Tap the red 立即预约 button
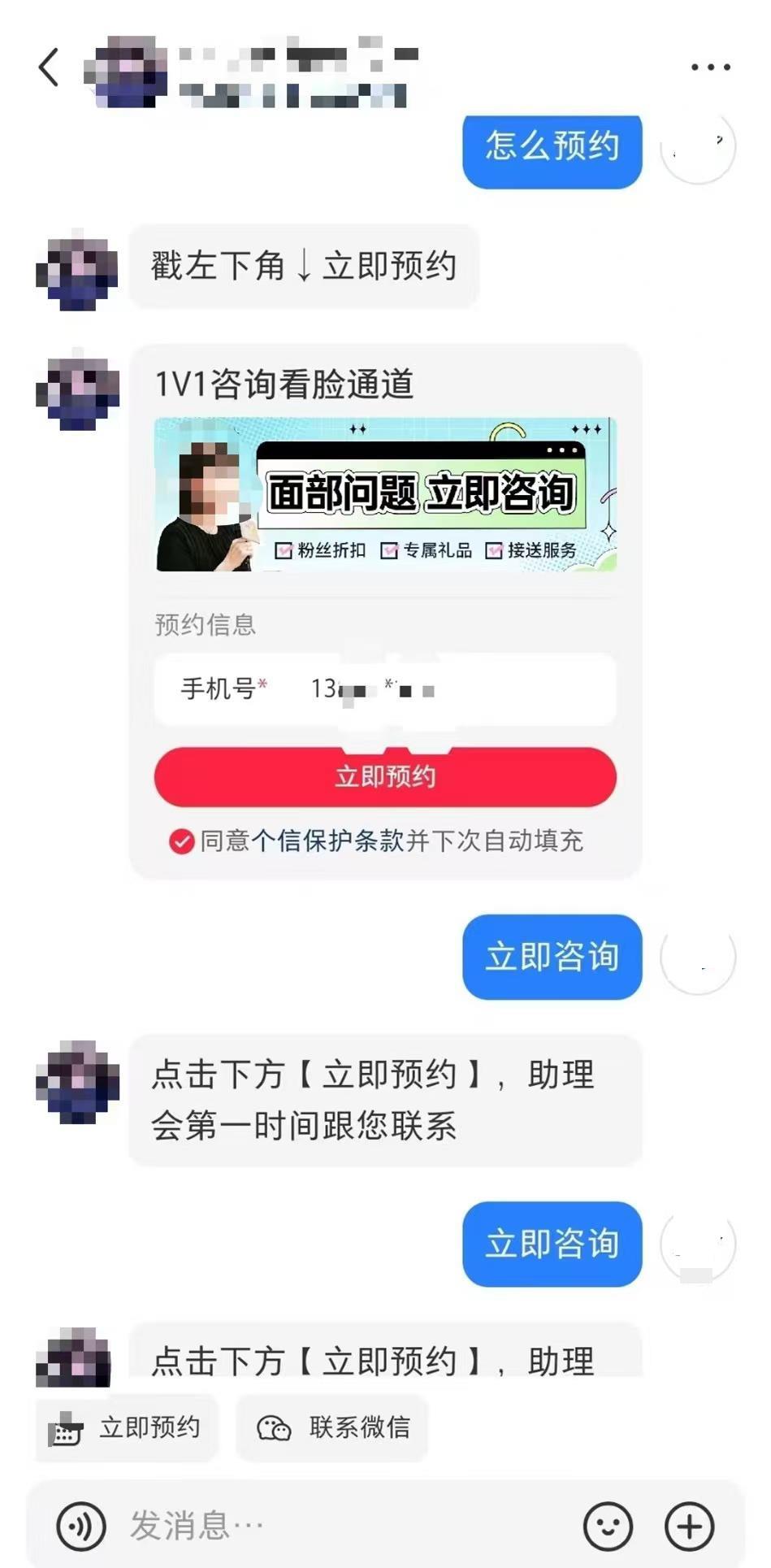Screen dimensions: 771x1568 point(385,776)
